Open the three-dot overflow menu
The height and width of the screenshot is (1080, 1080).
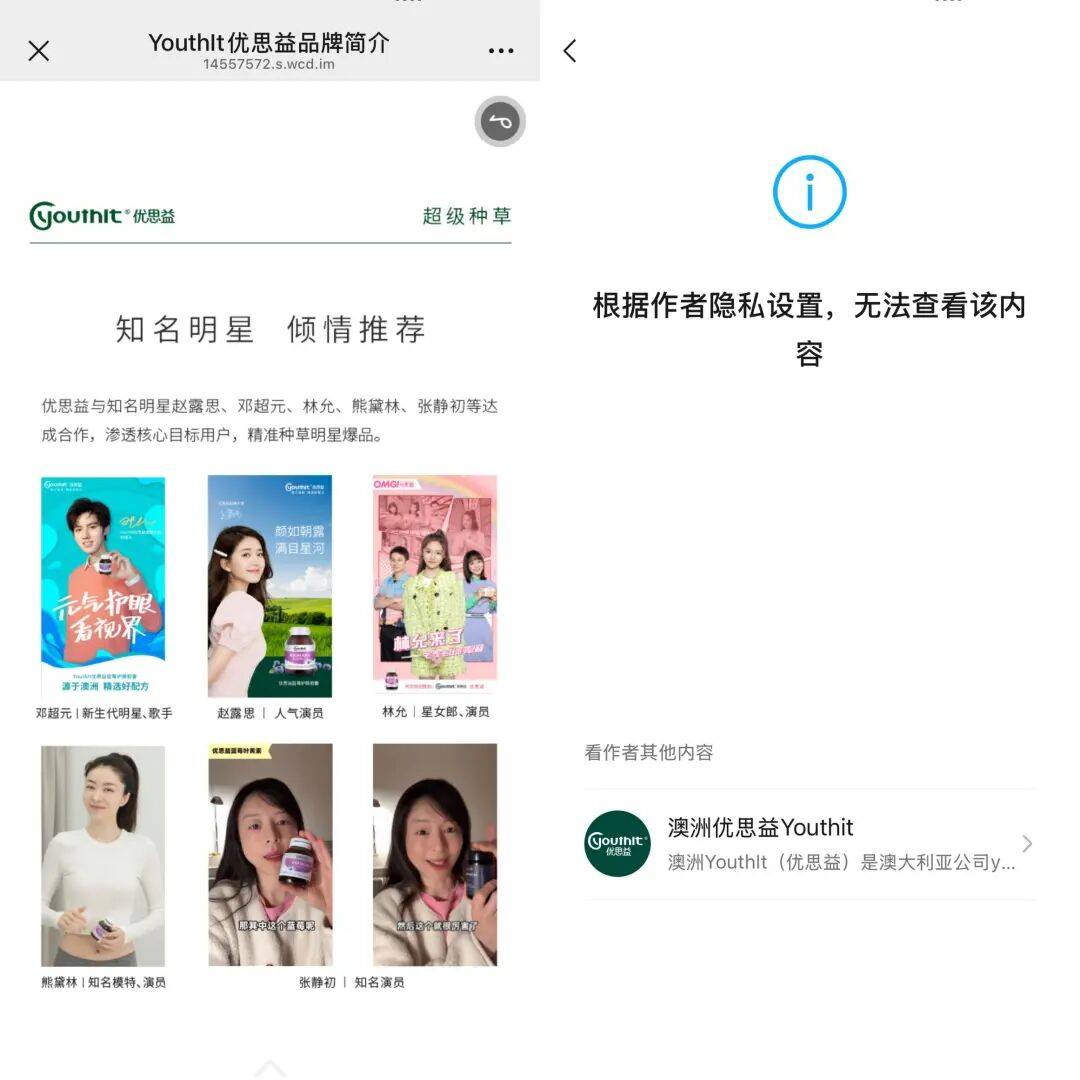click(501, 51)
